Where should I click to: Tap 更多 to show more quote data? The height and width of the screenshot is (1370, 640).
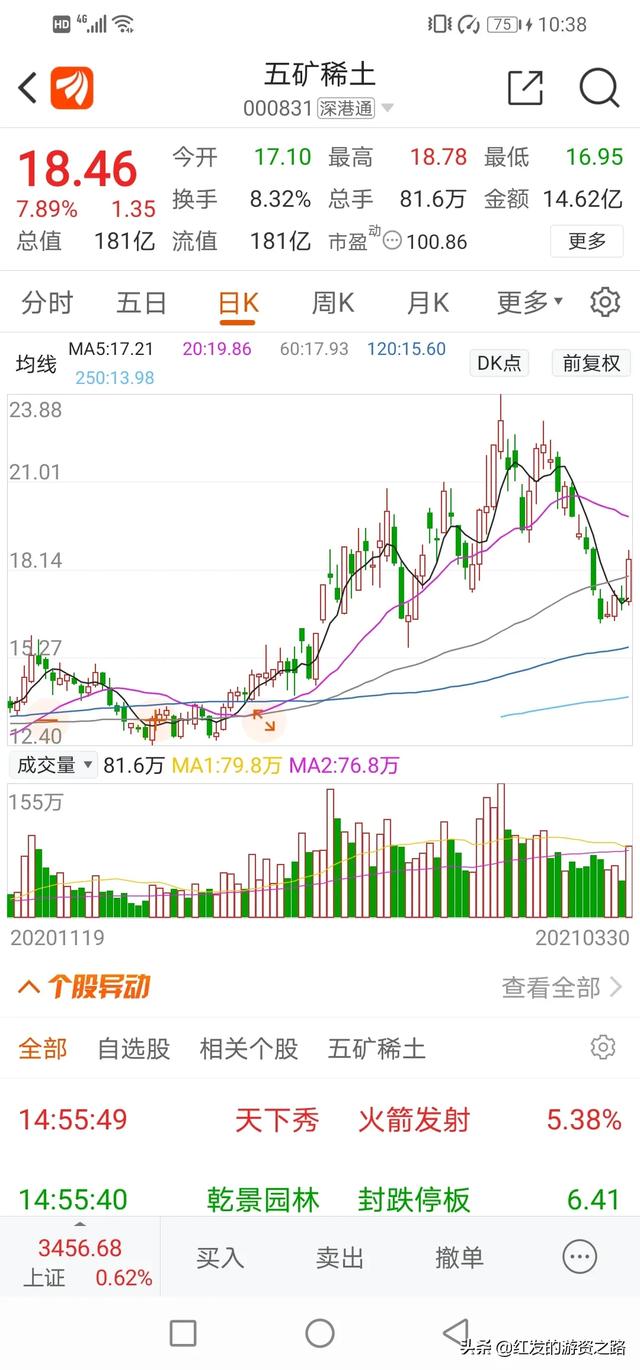587,241
